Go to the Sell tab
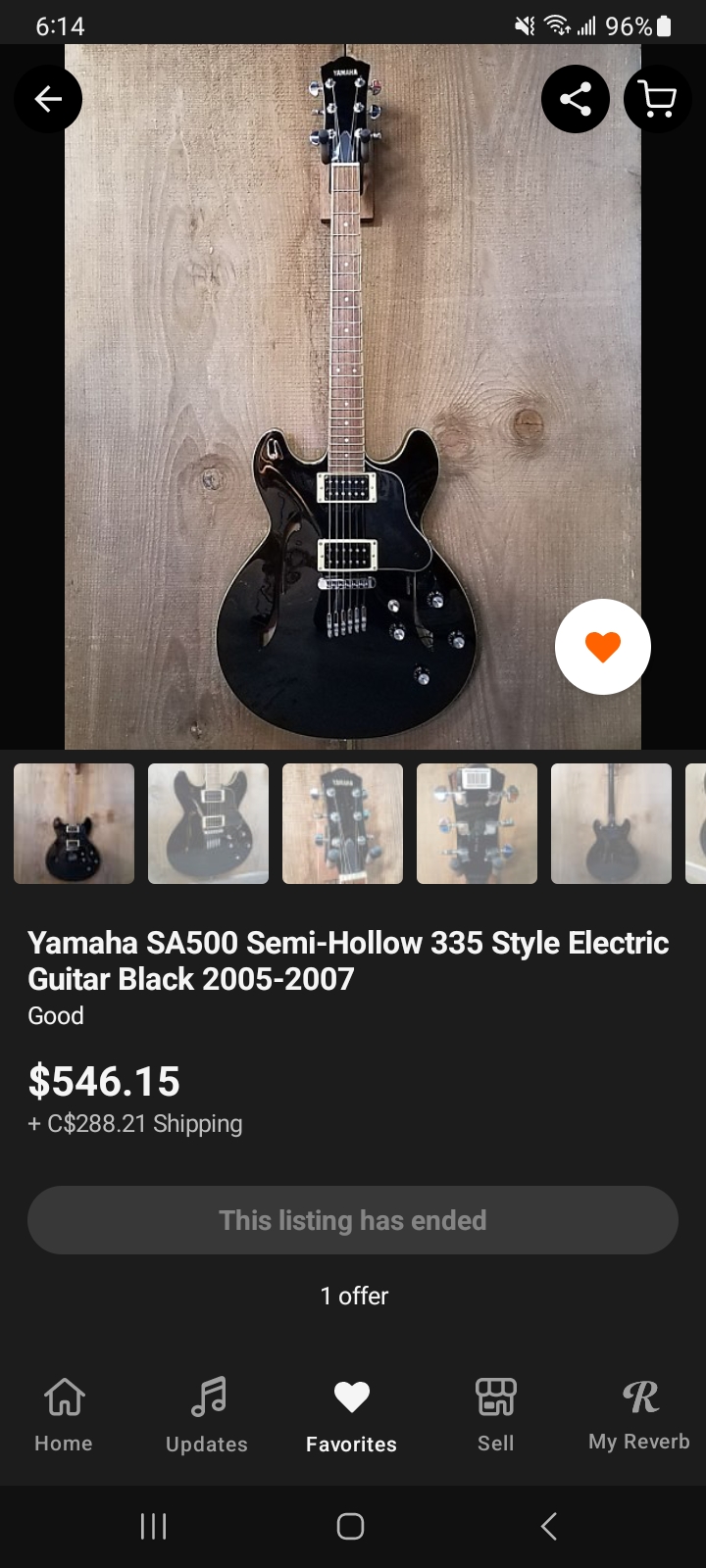Screen dimensions: 706x1568 pos(495,1415)
